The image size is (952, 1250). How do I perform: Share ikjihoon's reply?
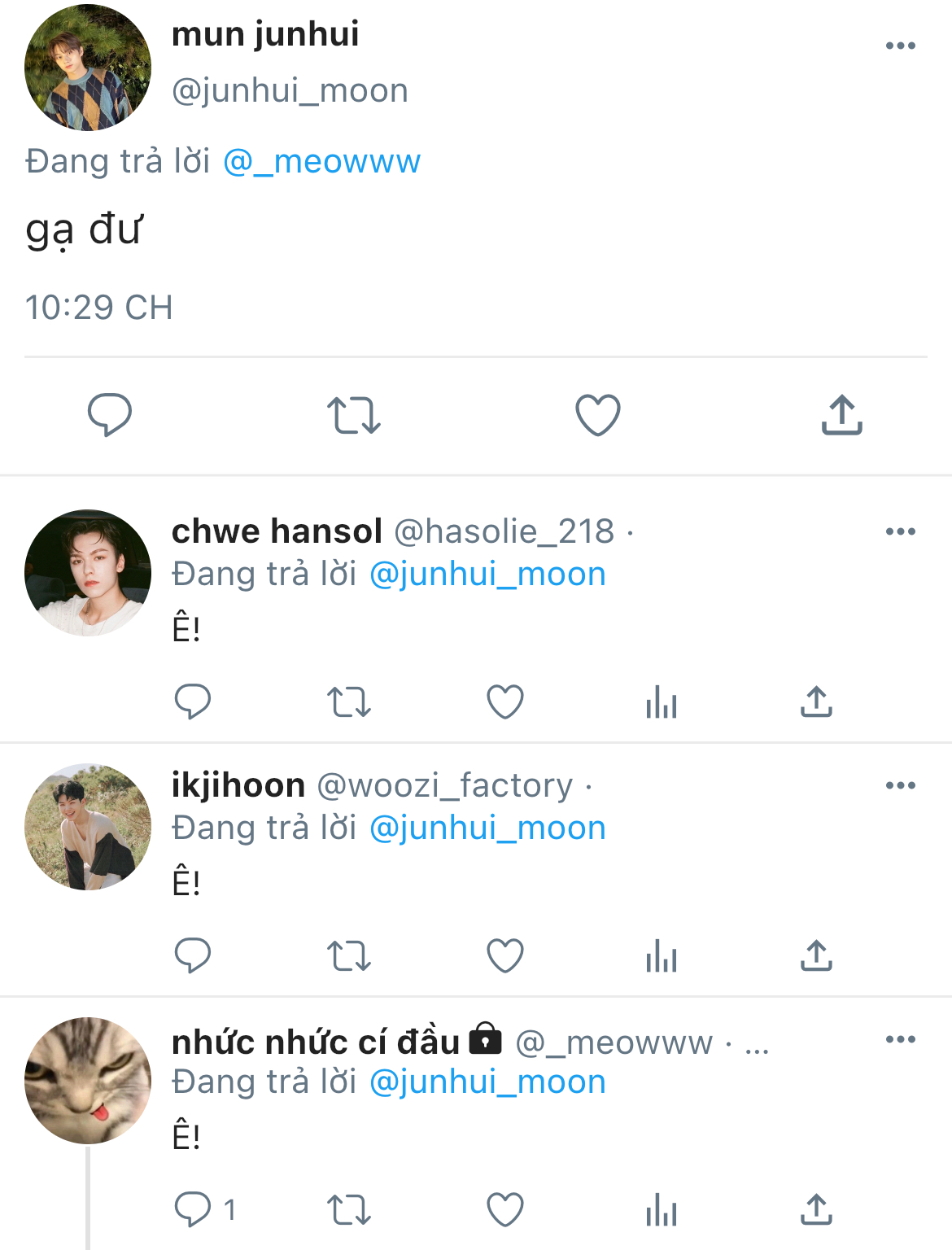point(816,955)
